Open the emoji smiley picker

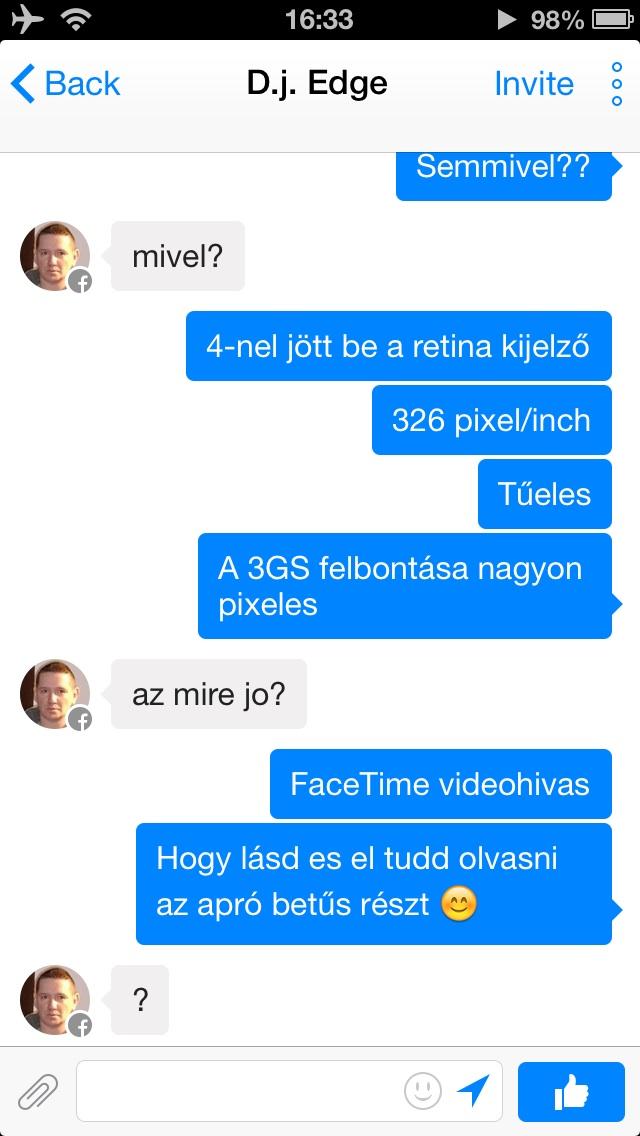tap(422, 1091)
